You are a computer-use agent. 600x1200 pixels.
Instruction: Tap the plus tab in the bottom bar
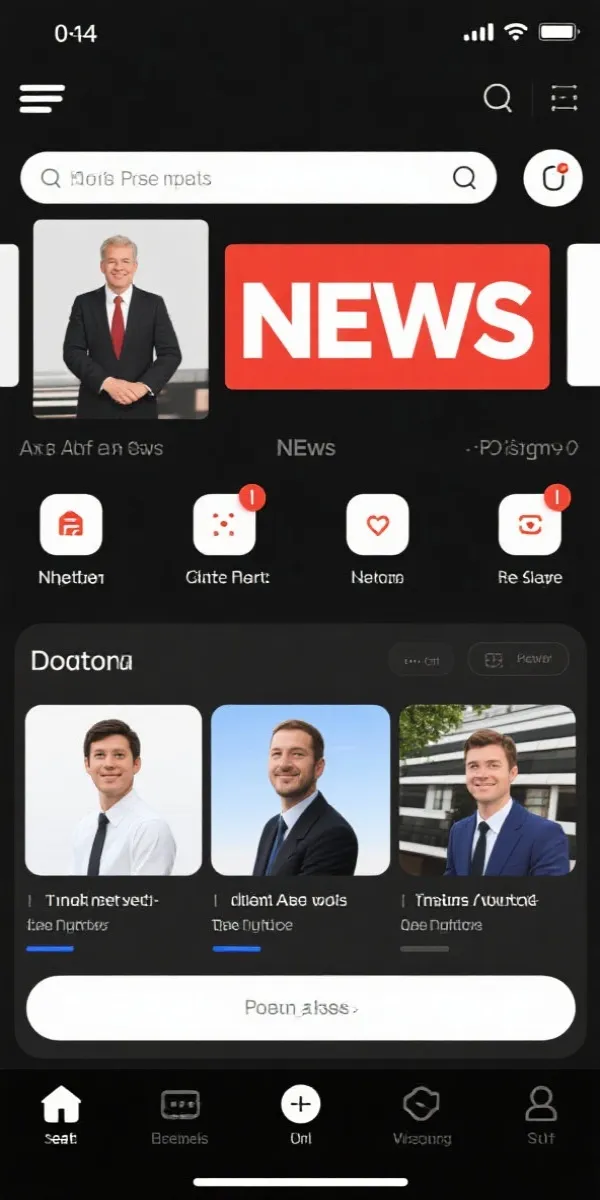pyautogui.click(x=300, y=1105)
